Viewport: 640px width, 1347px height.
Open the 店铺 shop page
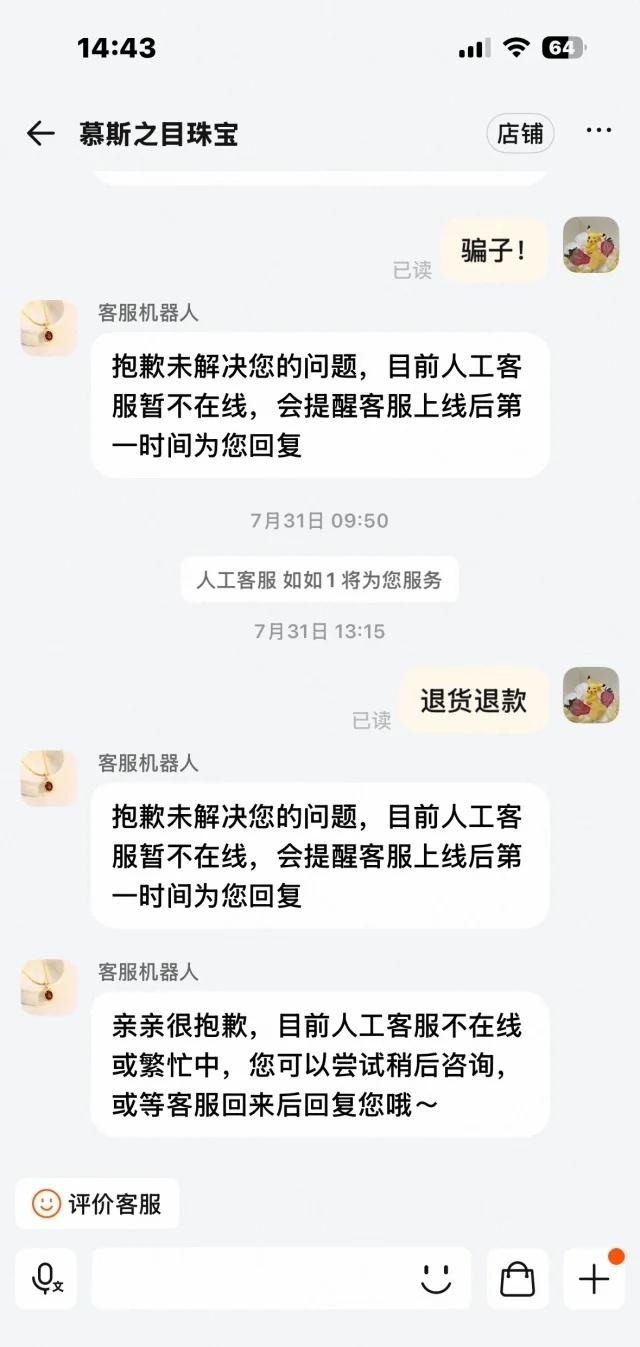pos(520,134)
